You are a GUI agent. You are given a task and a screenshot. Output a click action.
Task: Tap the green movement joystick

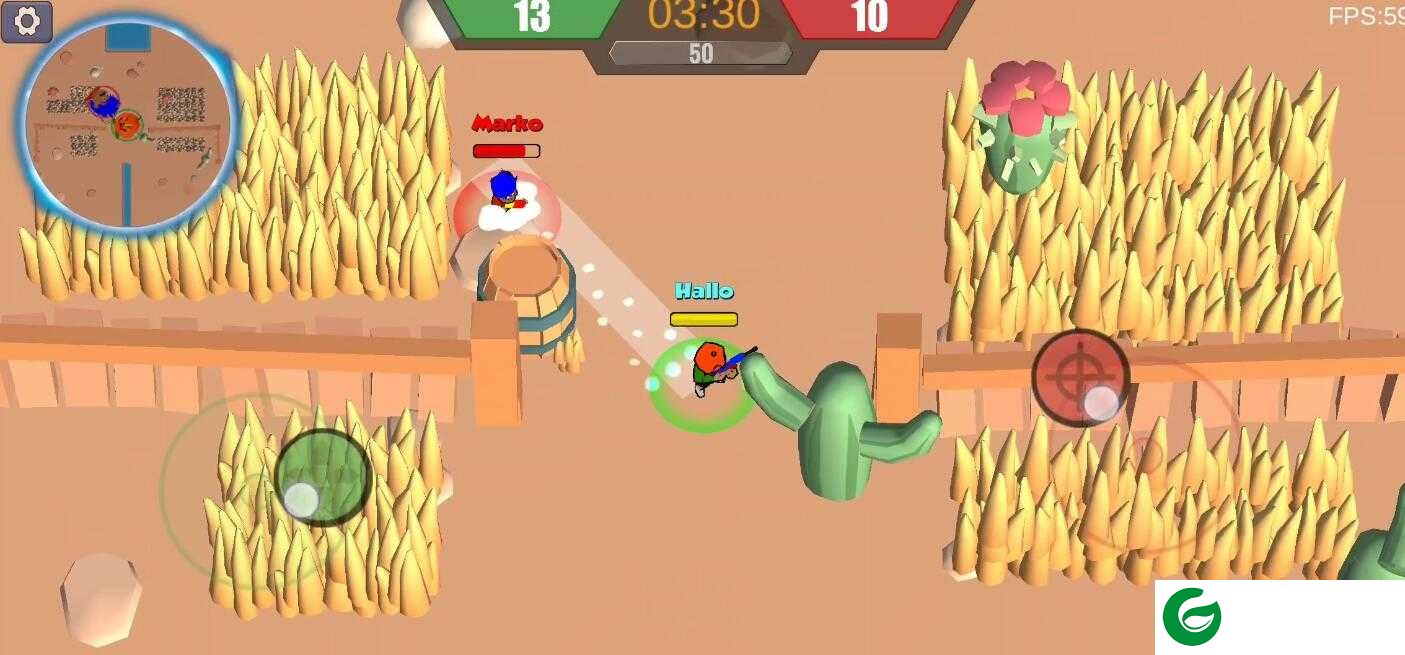point(322,478)
